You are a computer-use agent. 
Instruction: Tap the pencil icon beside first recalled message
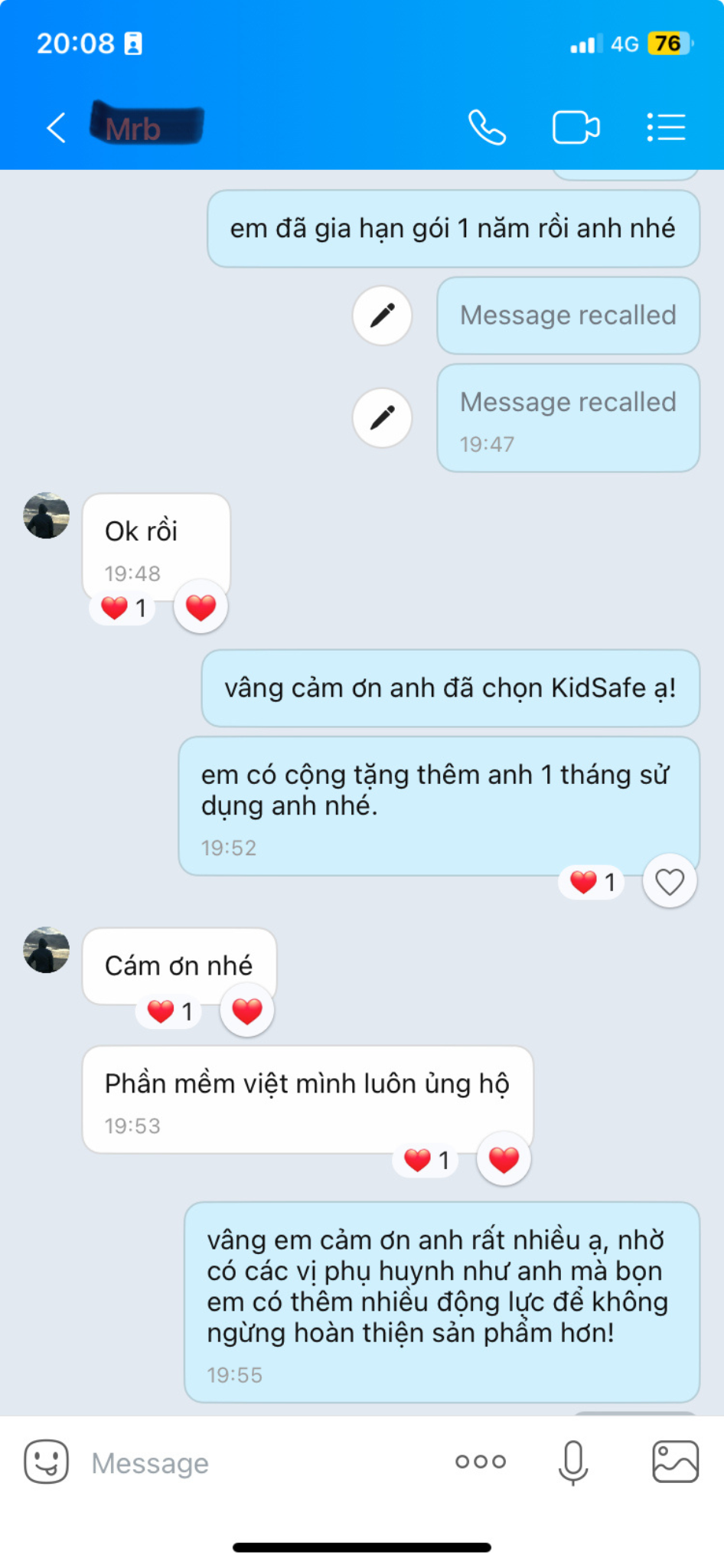pyautogui.click(x=381, y=315)
